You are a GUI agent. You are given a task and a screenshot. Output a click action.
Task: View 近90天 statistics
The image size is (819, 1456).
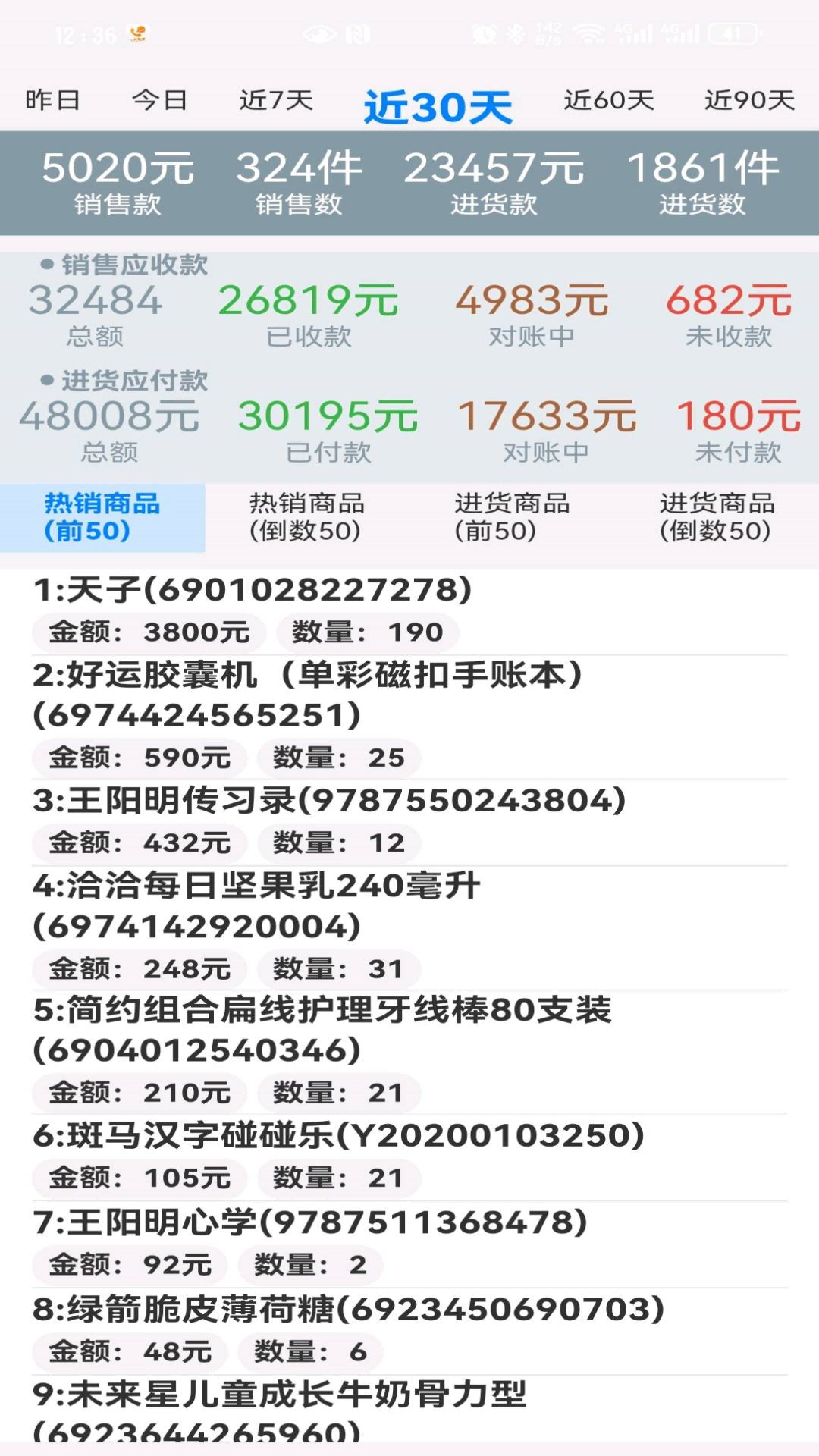(749, 99)
